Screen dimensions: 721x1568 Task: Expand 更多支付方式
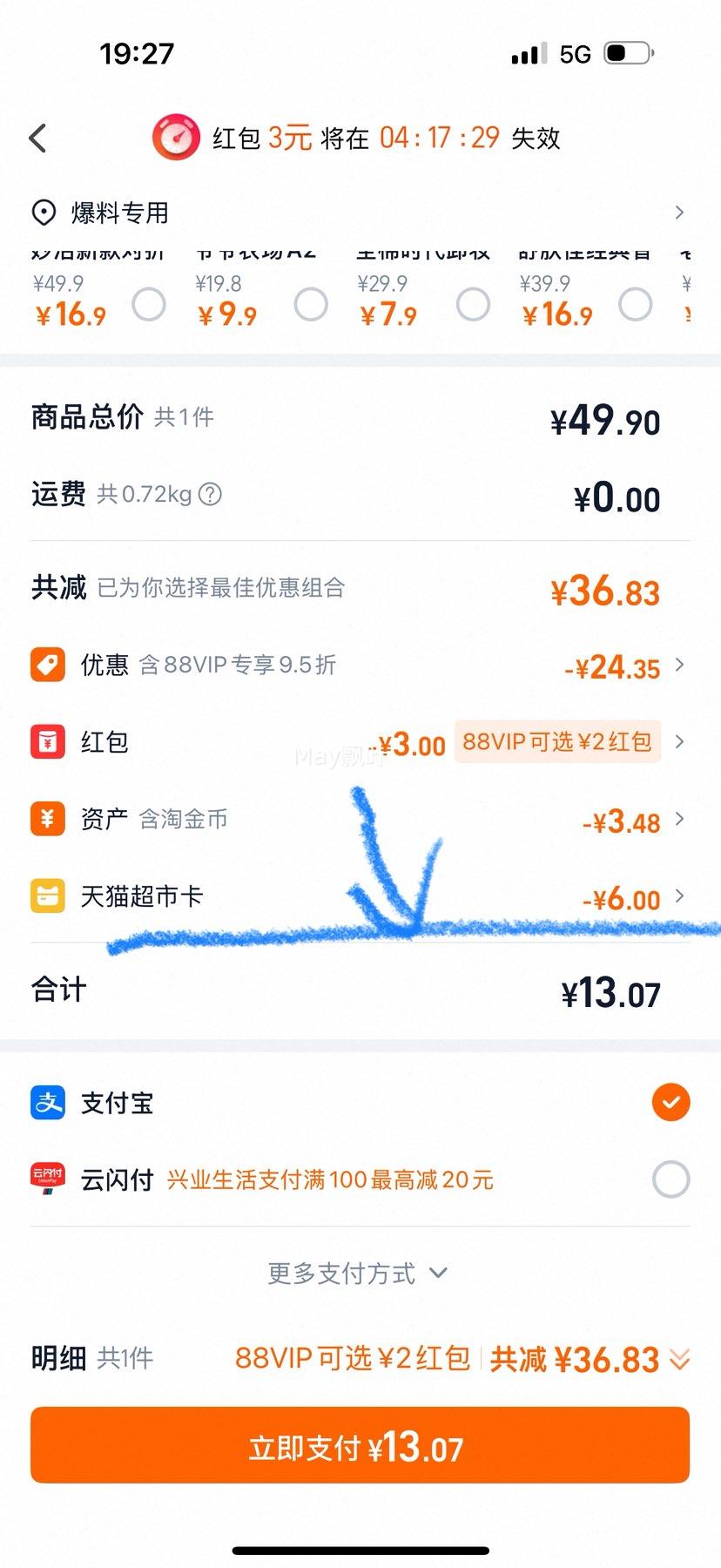(x=358, y=1274)
